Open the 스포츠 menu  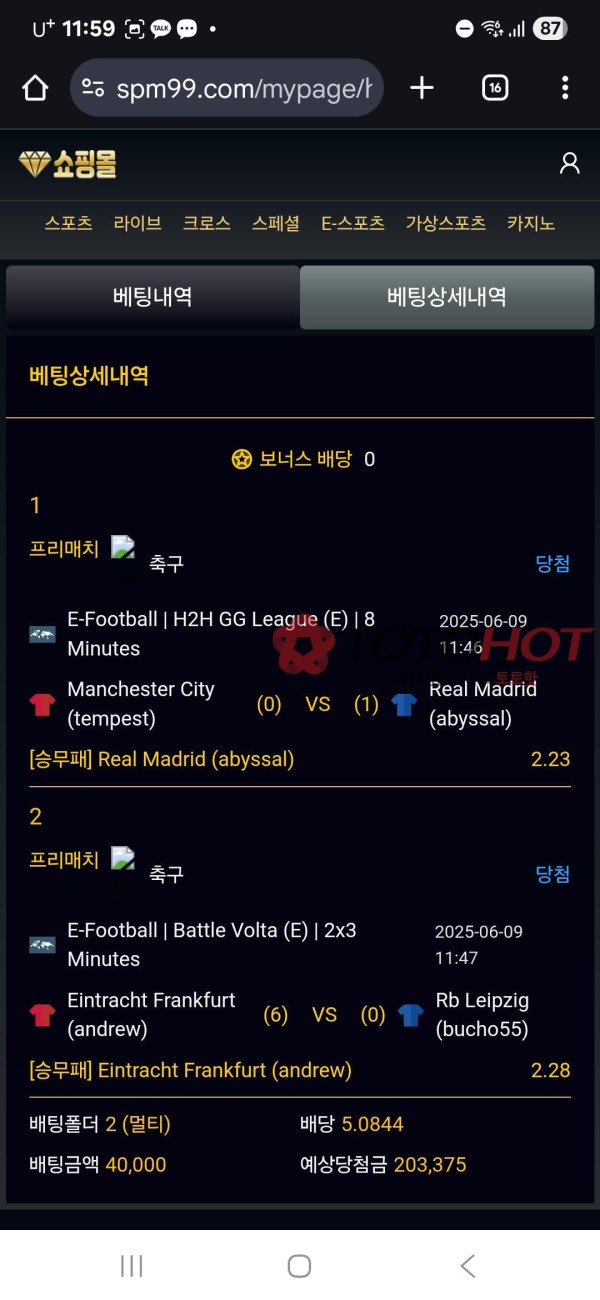pos(68,223)
